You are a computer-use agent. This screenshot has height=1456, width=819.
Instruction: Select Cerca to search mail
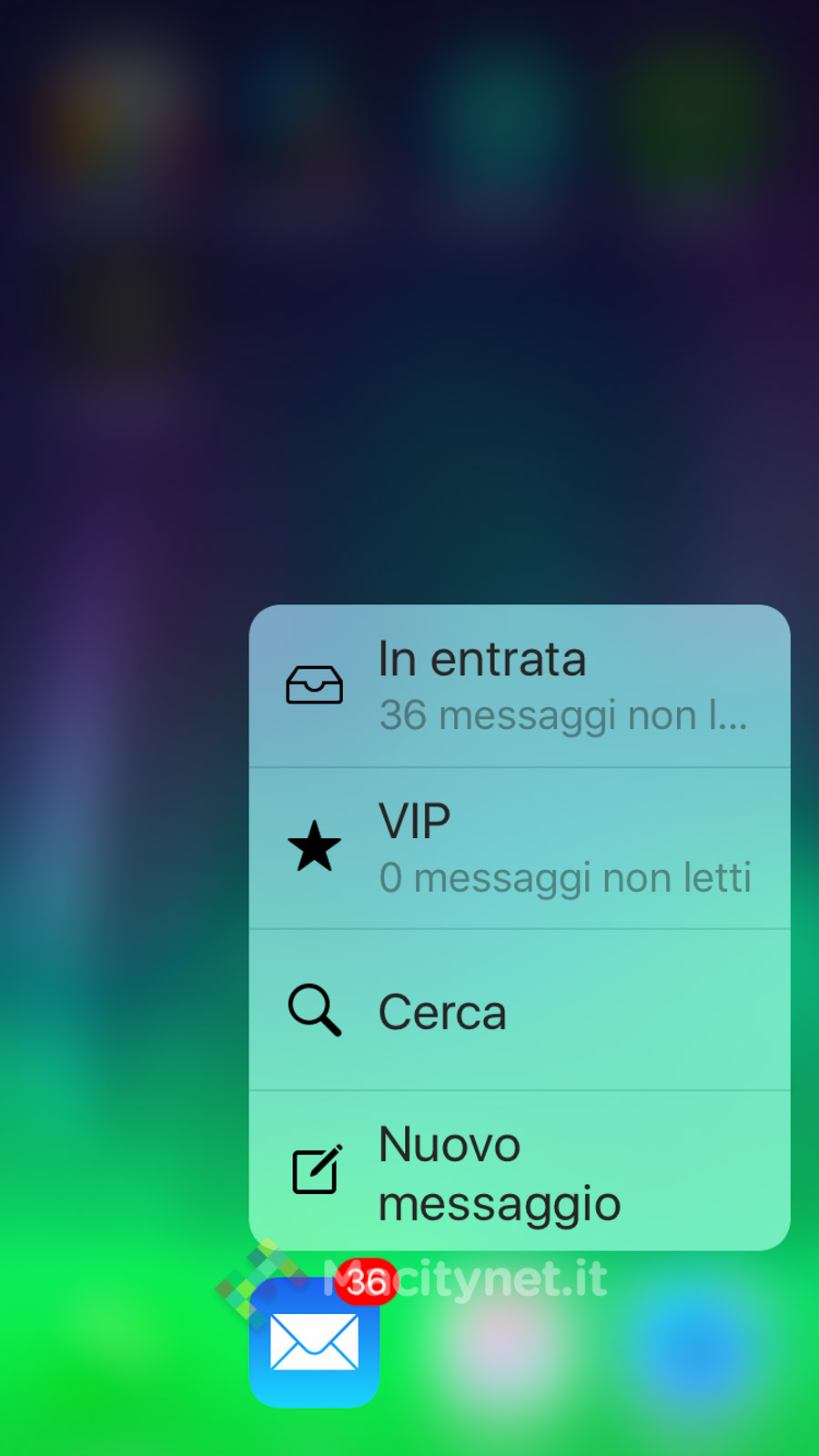click(519, 1010)
